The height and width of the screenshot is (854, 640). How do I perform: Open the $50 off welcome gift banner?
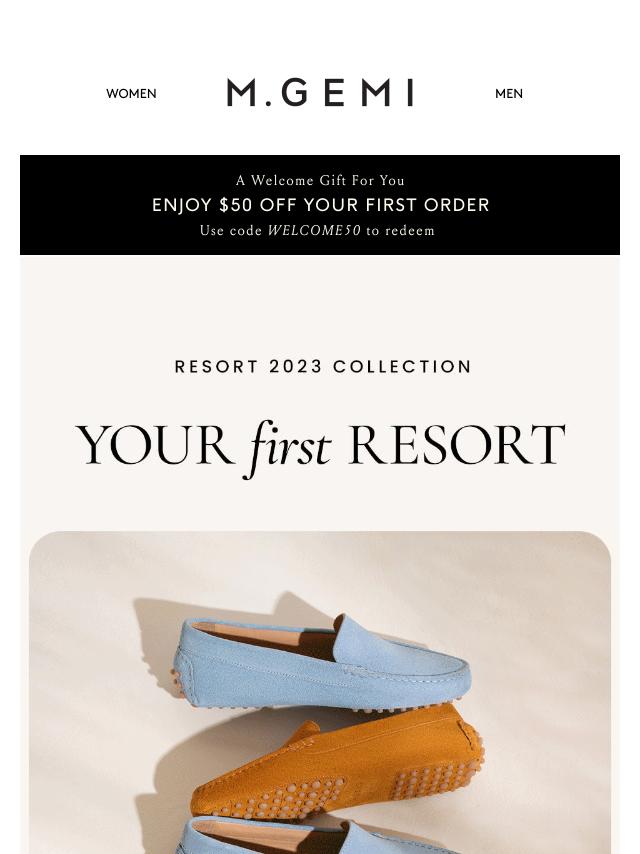[x=320, y=205]
